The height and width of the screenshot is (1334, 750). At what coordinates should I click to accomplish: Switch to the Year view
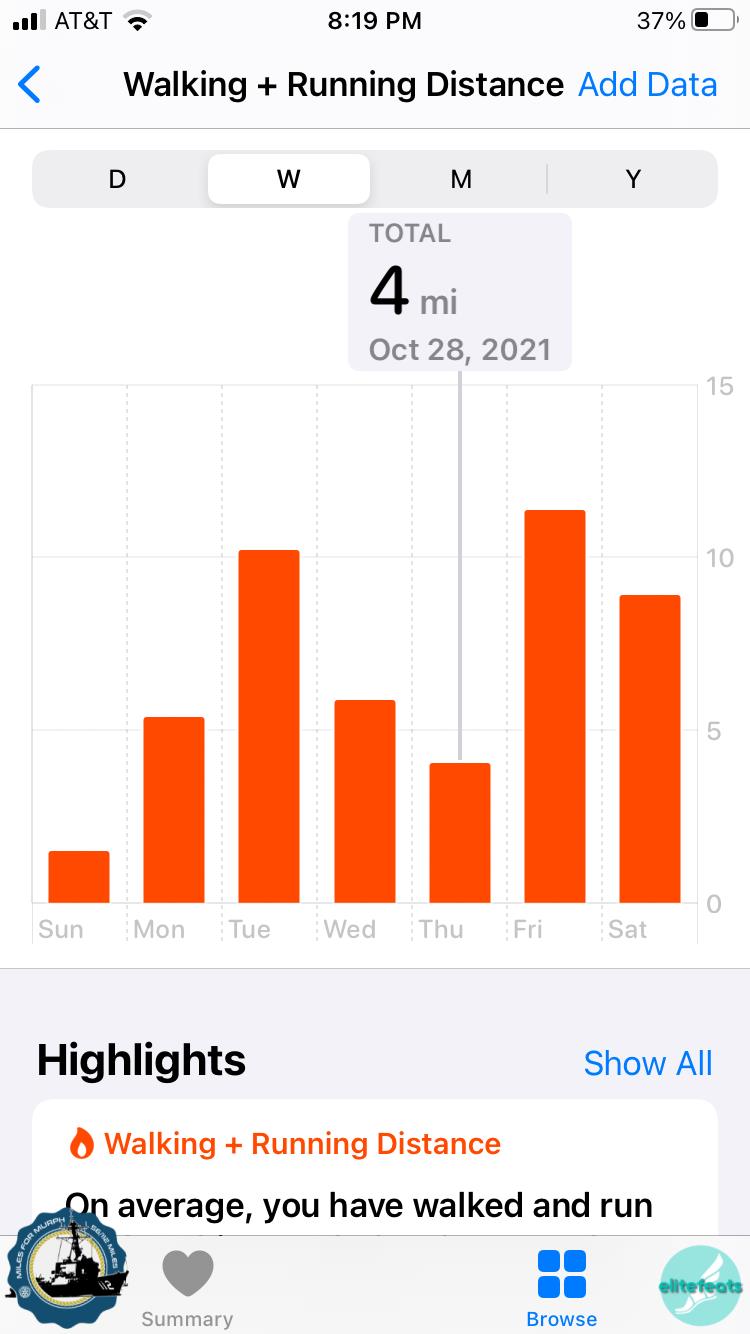(633, 179)
